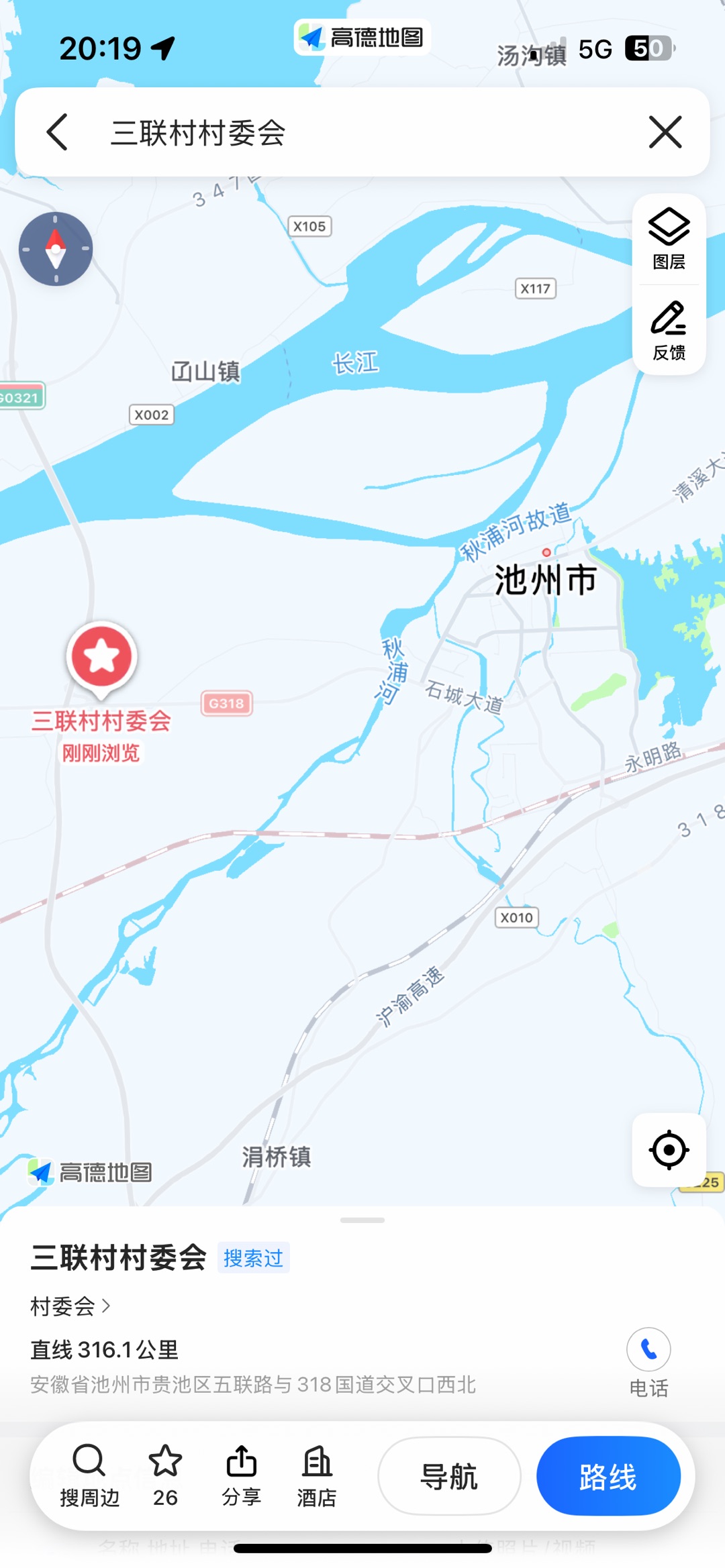Open the 村委会 category link

[x=70, y=1306]
